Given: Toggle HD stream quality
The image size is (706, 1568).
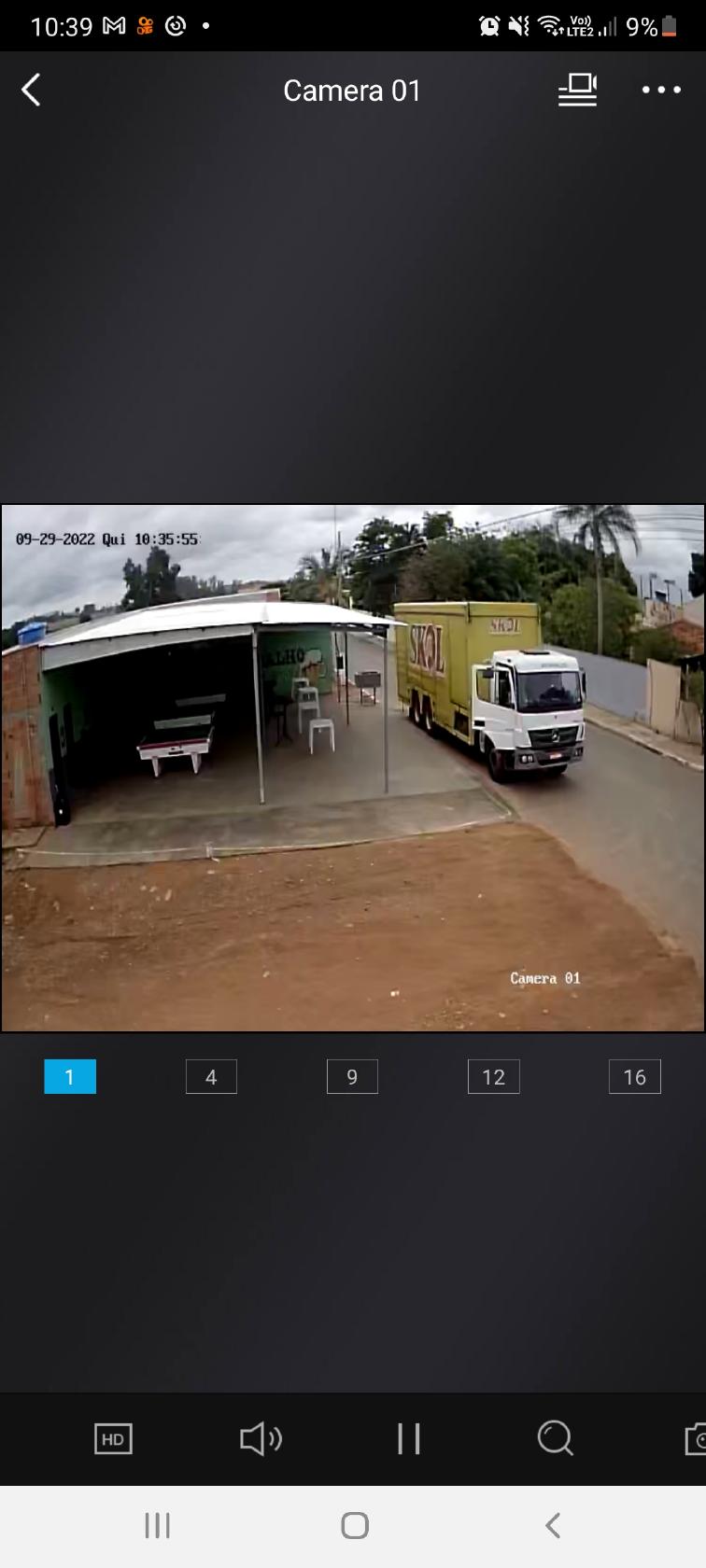Looking at the screenshot, I should coord(113,1438).
